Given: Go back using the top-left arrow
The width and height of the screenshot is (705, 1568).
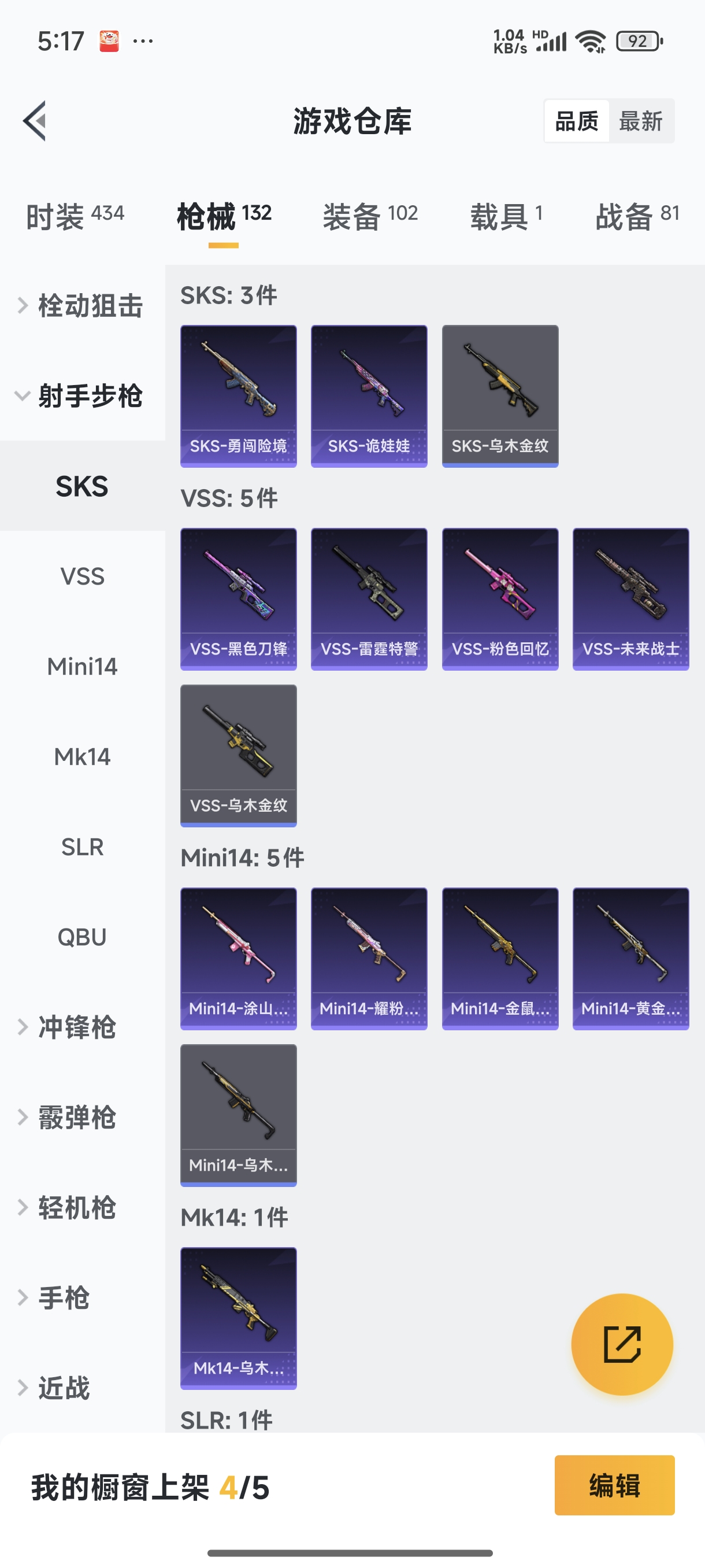Looking at the screenshot, I should (x=35, y=121).
